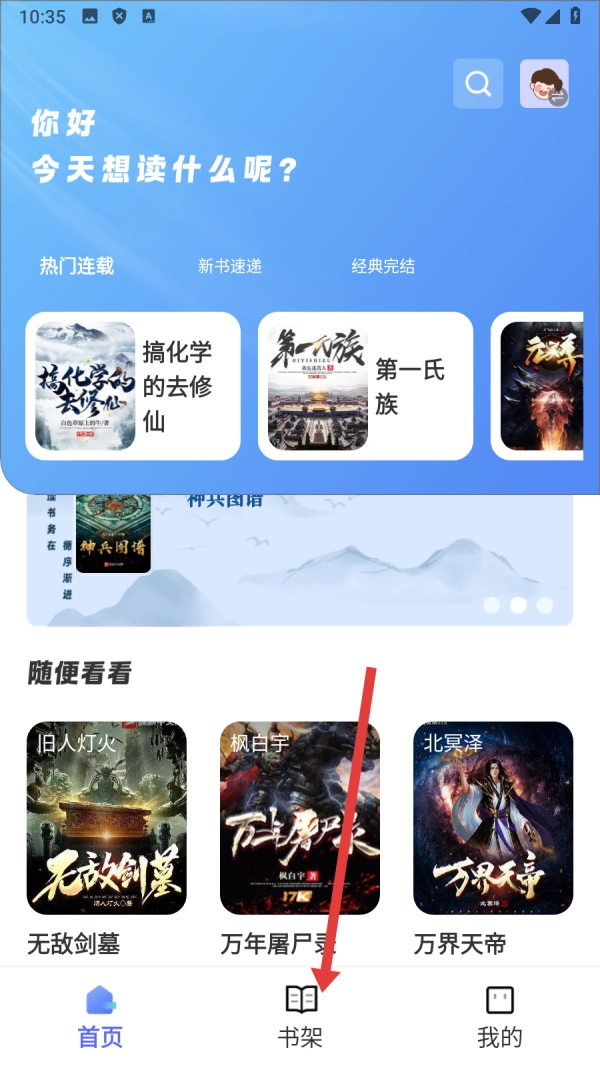Open the profile avatar
Viewport: 600px width, 1066px height.
[x=544, y=84]
